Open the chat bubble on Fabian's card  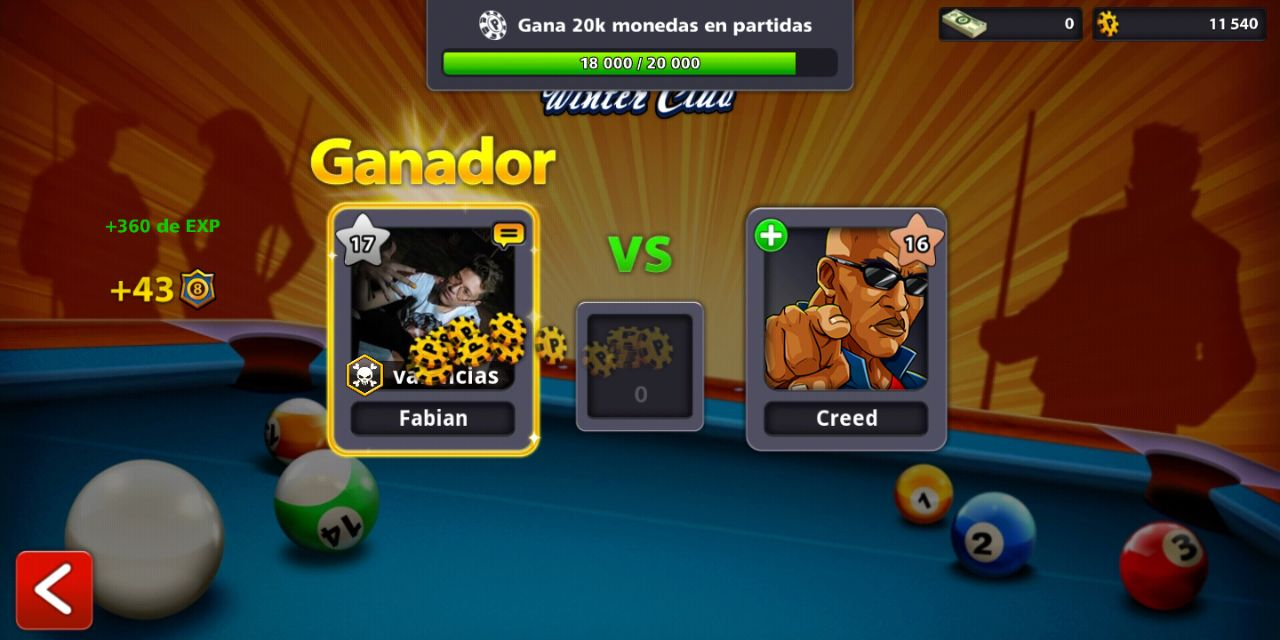click(509, 235)
